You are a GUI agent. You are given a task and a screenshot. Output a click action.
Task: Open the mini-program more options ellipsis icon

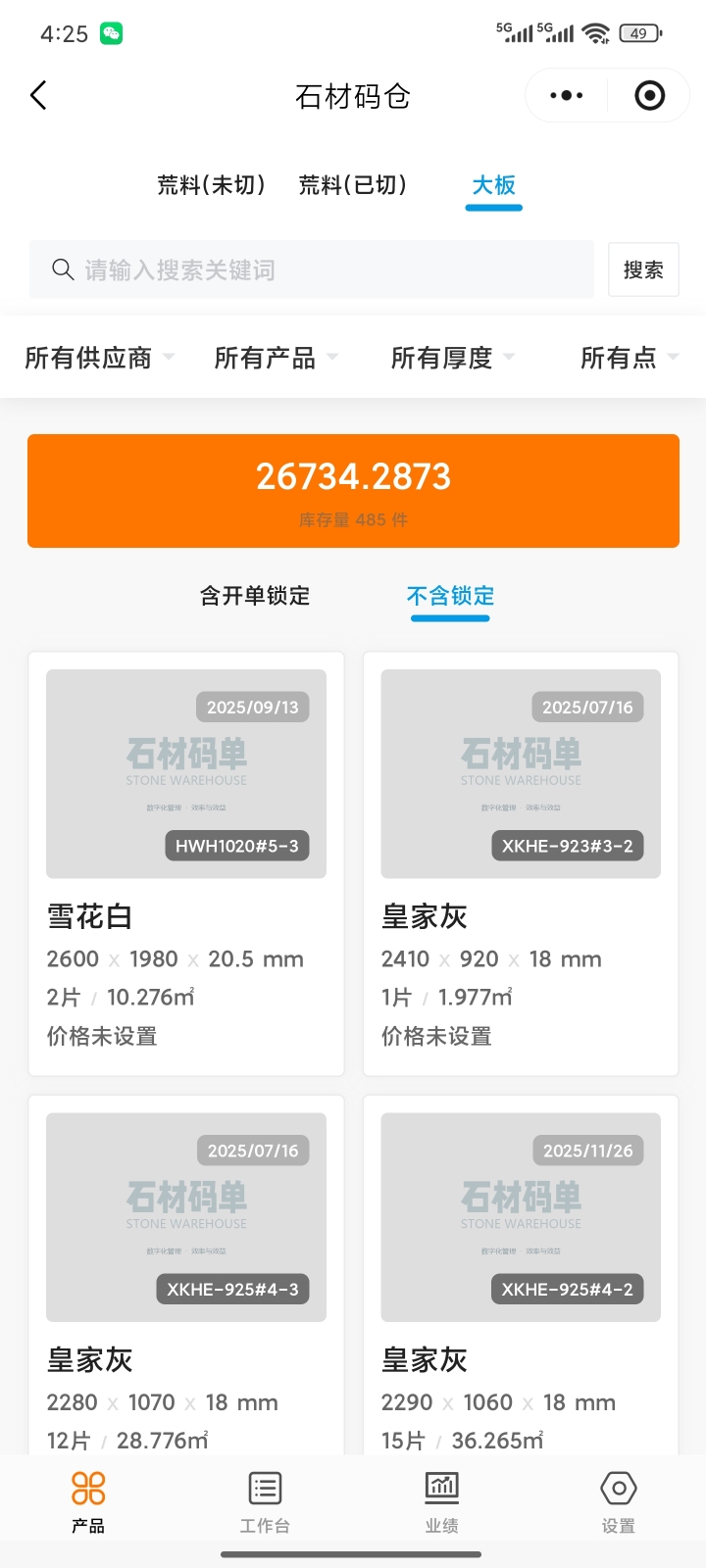point(565,95)
